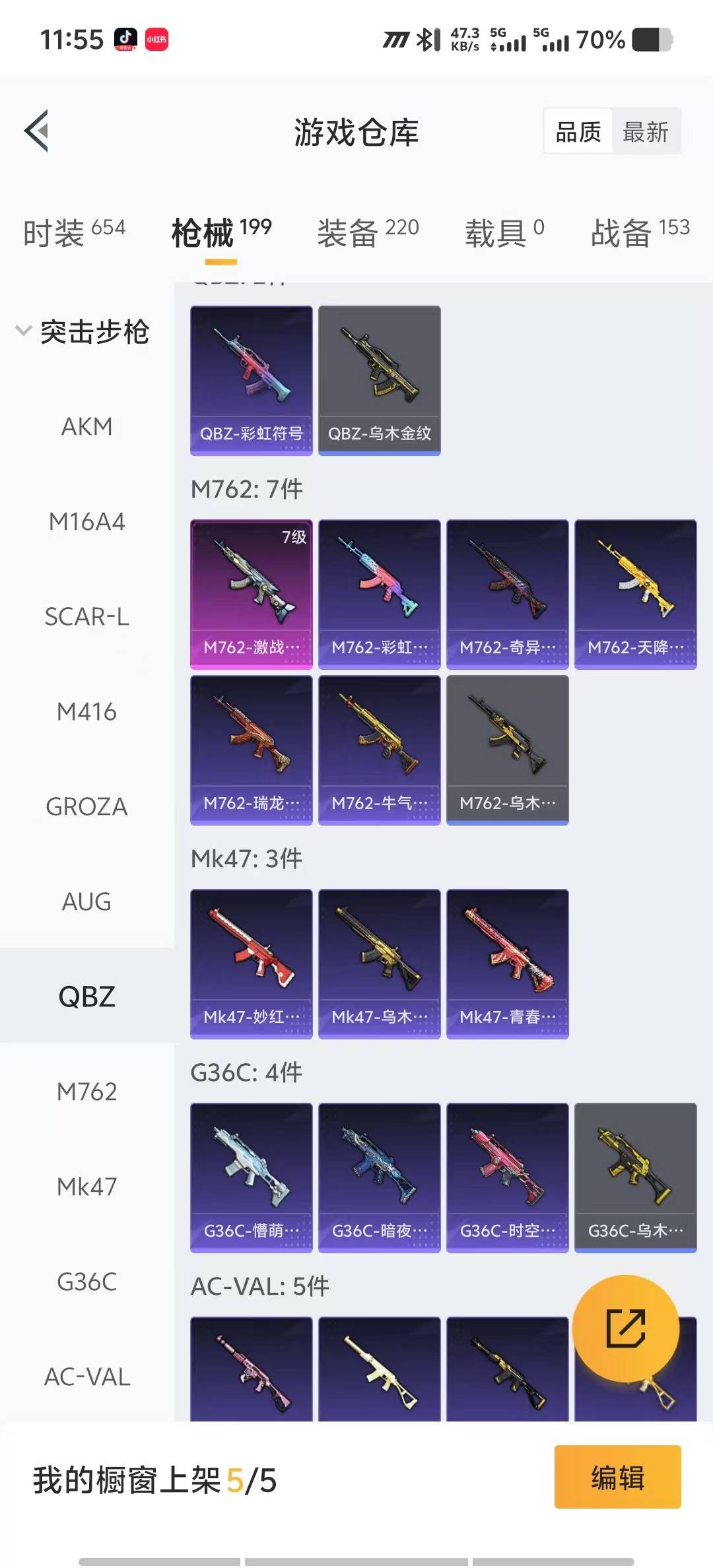This screenshot has width=713, height=1568.
Task: Open the M762-瑞龙 skin tile
Action: tap(251, 750)
